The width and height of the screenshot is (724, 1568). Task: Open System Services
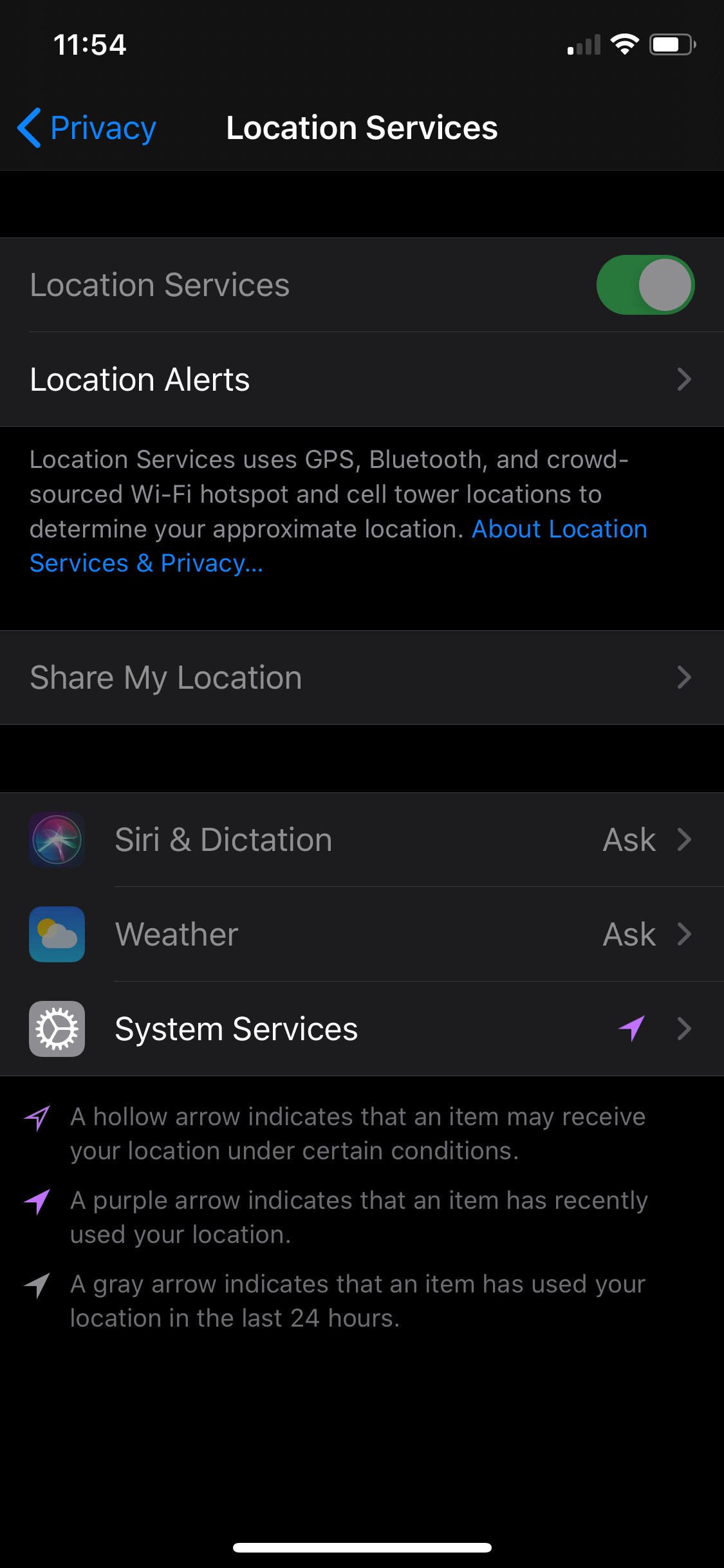[x=362, y=1029]
